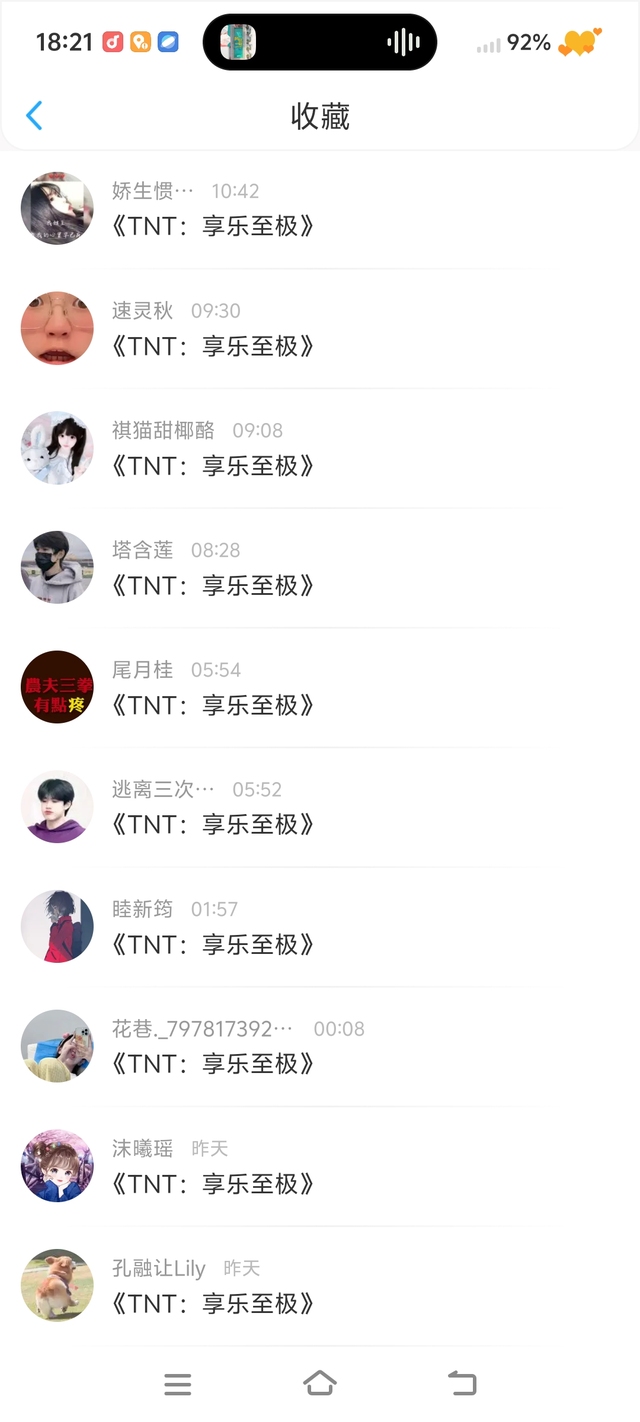
Task: Open the favorite from 沫曦瑶
Action: pyautogui.click(x=320, y=1167)
